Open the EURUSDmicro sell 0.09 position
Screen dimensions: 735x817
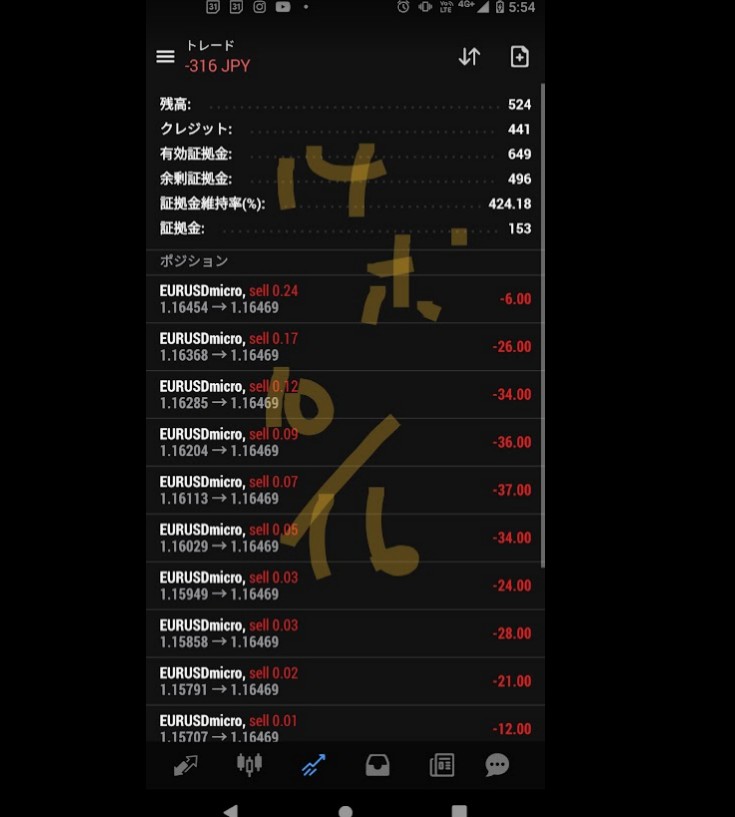click(x=345, y=442)
